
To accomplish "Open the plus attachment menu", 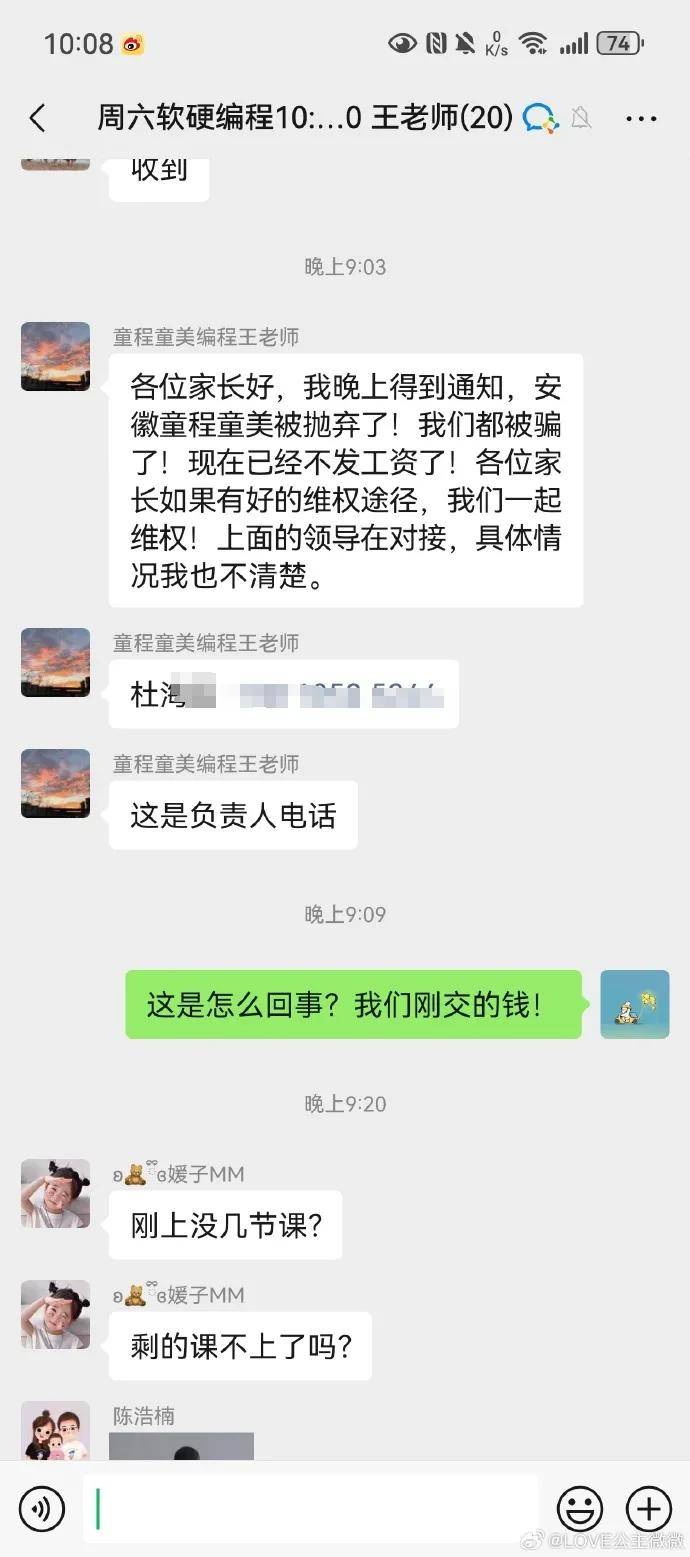I will tap(649, 1508).
